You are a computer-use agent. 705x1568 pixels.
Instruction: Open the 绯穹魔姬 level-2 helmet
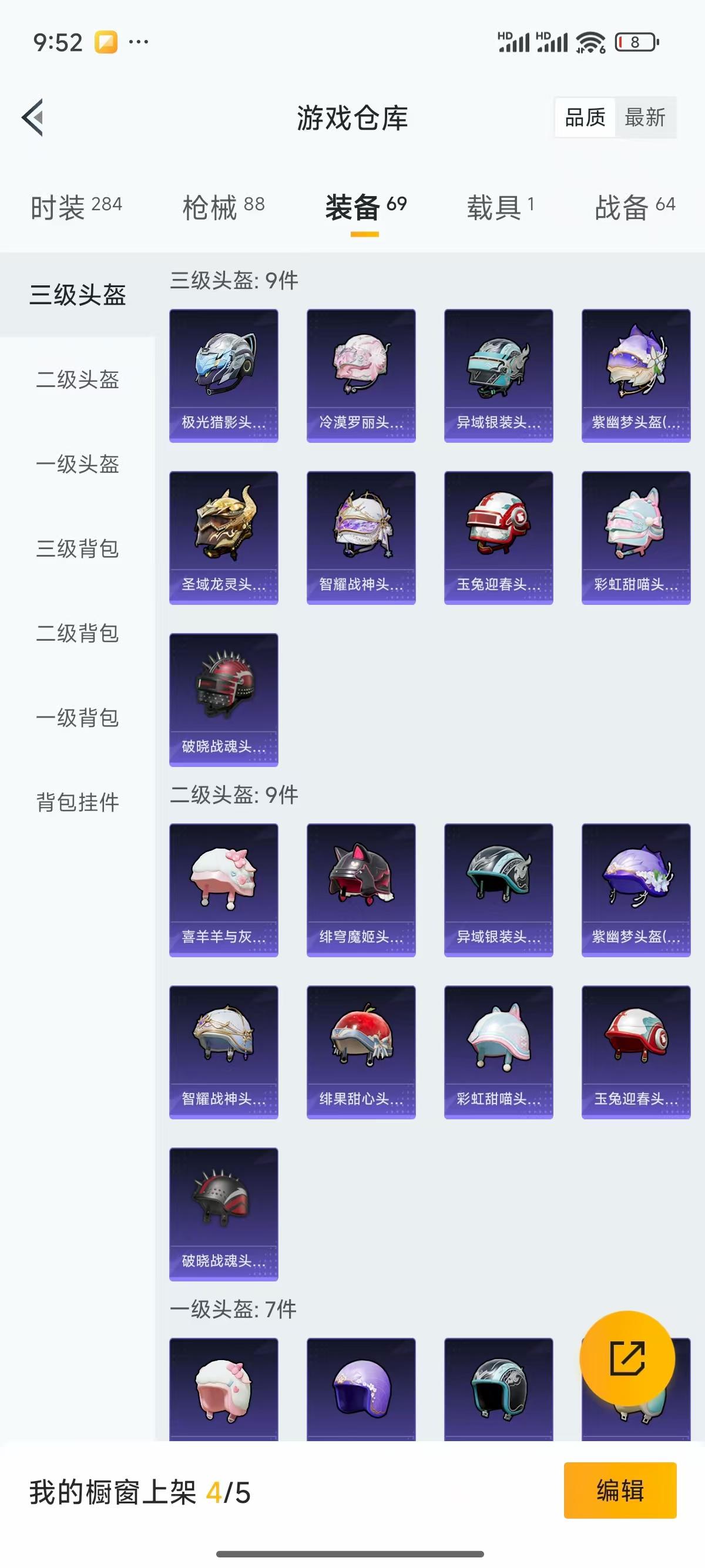coord(361,889)
